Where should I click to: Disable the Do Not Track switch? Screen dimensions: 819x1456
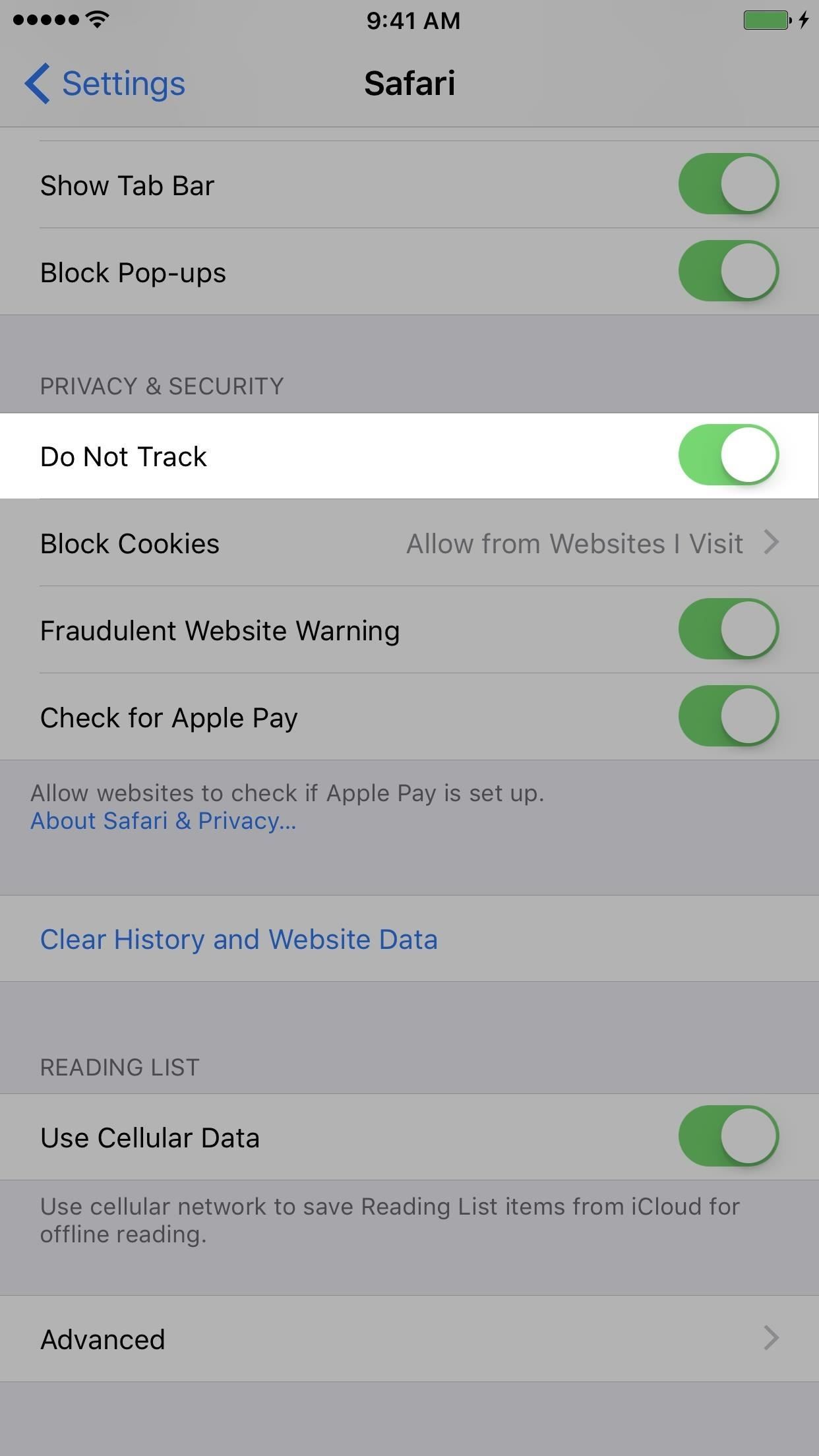pos(728,455)
